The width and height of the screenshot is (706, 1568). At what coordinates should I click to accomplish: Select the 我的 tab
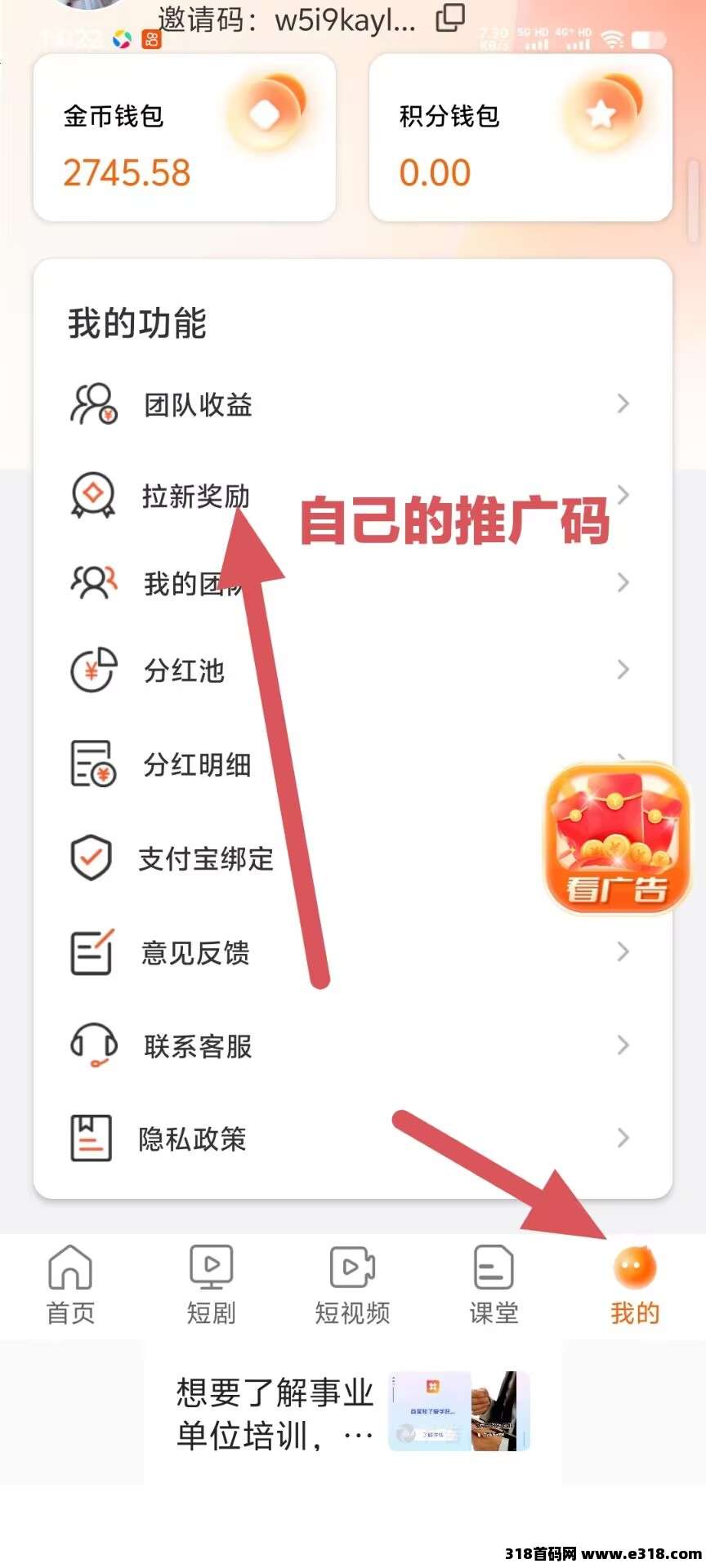(x=635, y=1284)
